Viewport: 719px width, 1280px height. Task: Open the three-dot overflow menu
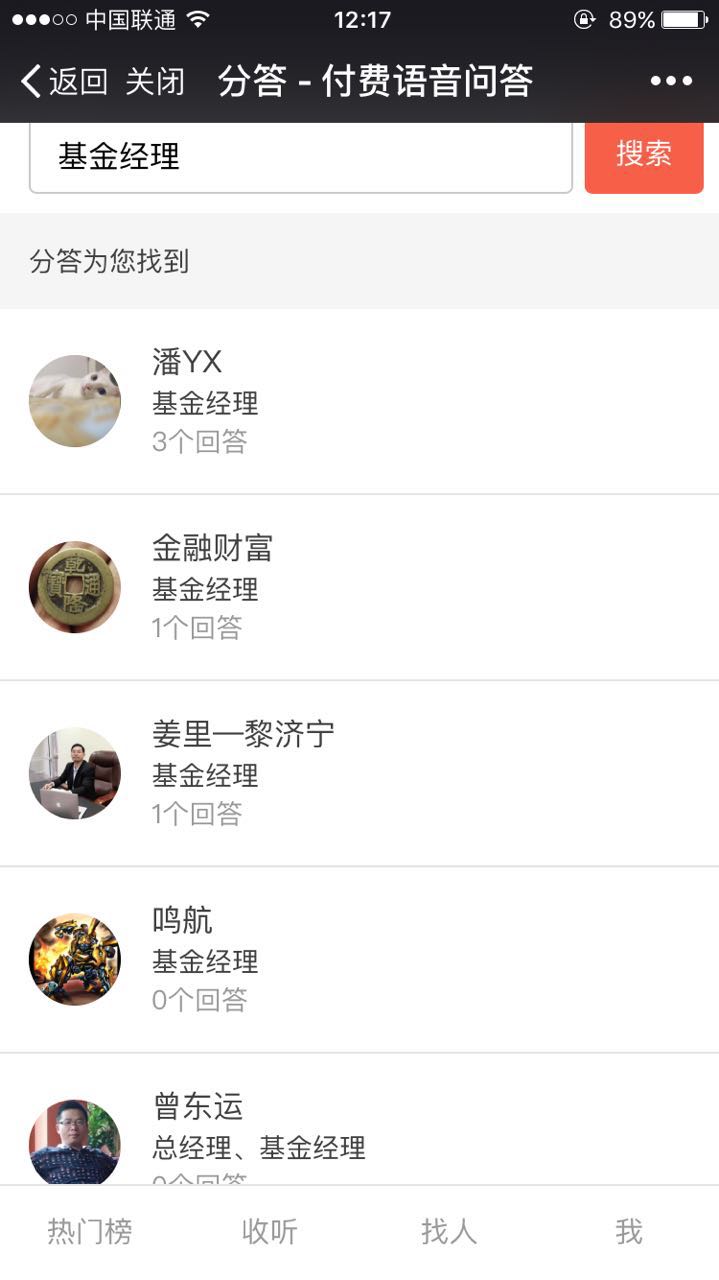coord(671,82)
